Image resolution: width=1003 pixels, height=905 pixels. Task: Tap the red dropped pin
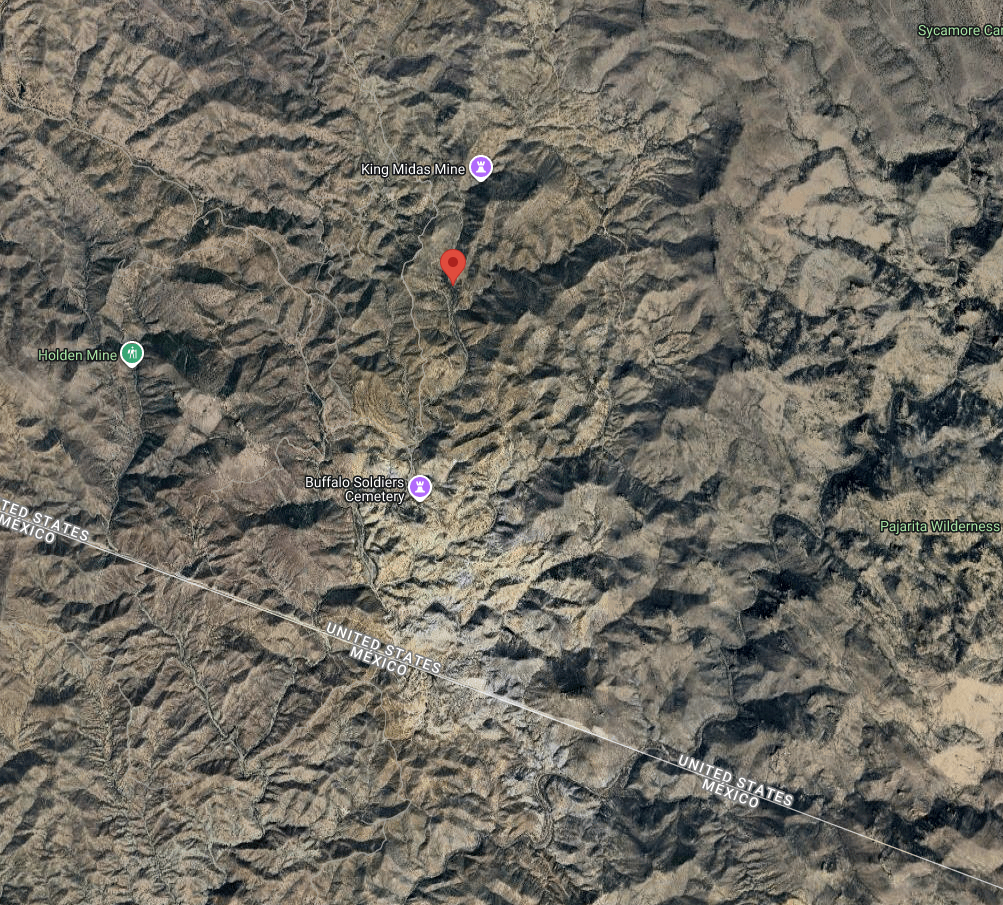click(453, 266)
